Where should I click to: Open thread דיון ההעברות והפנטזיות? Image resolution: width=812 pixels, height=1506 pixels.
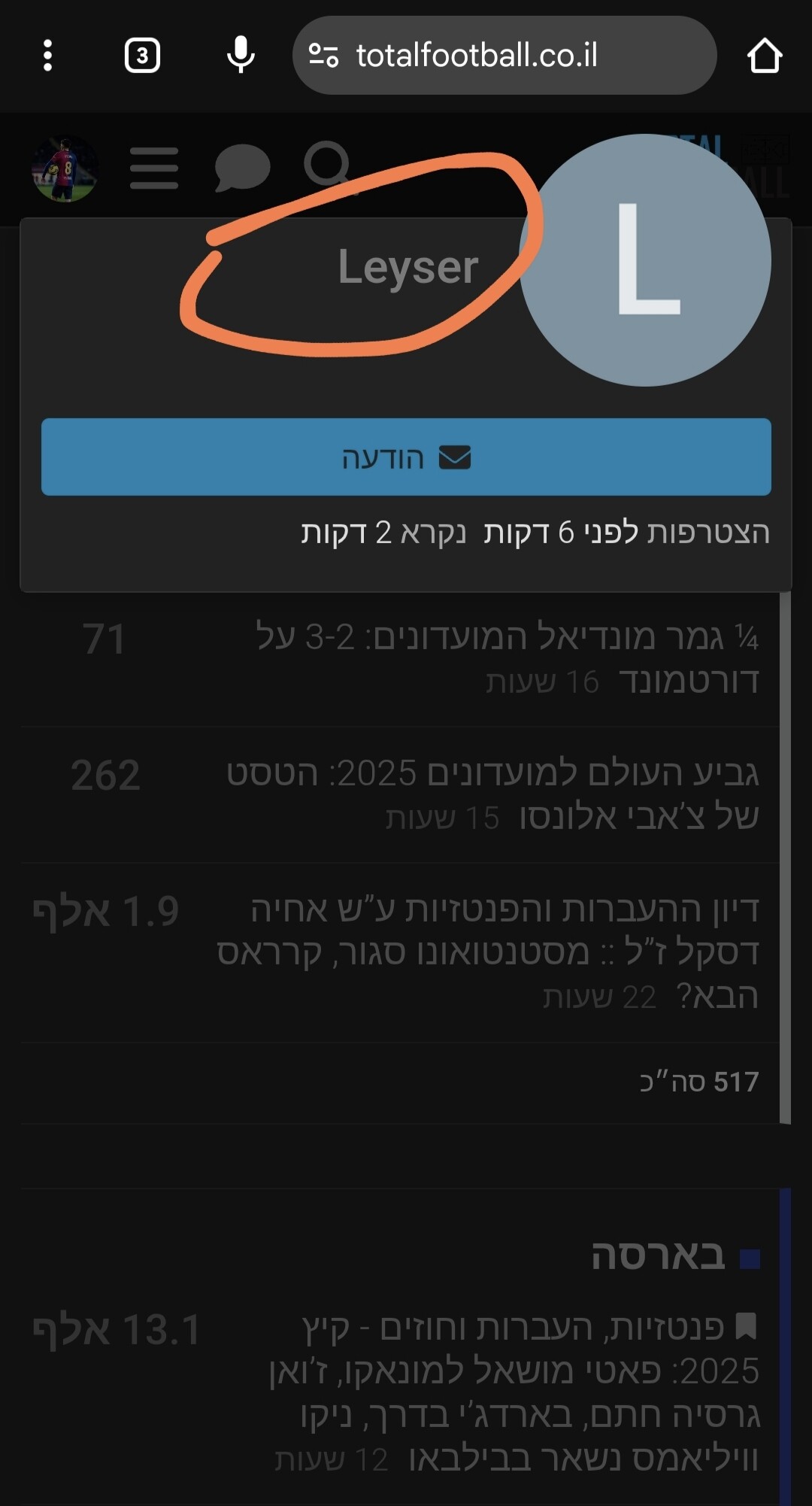tap(488, 952)
